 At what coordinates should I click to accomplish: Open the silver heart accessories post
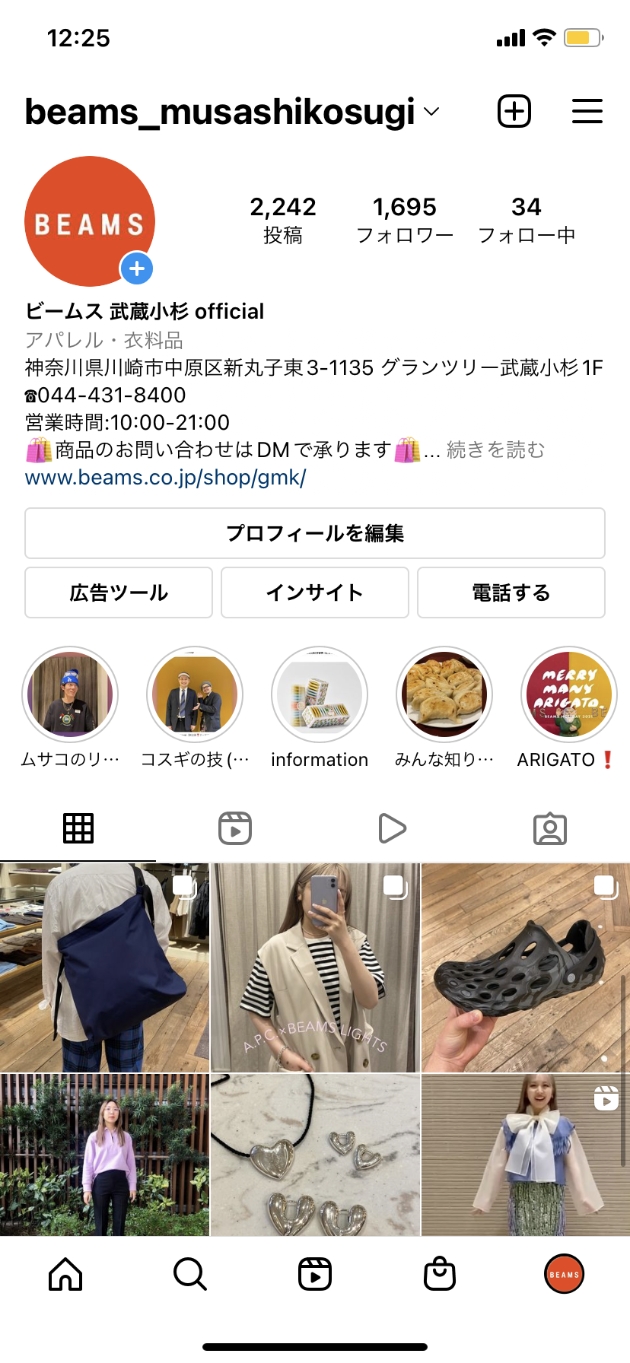(315, 1155)
